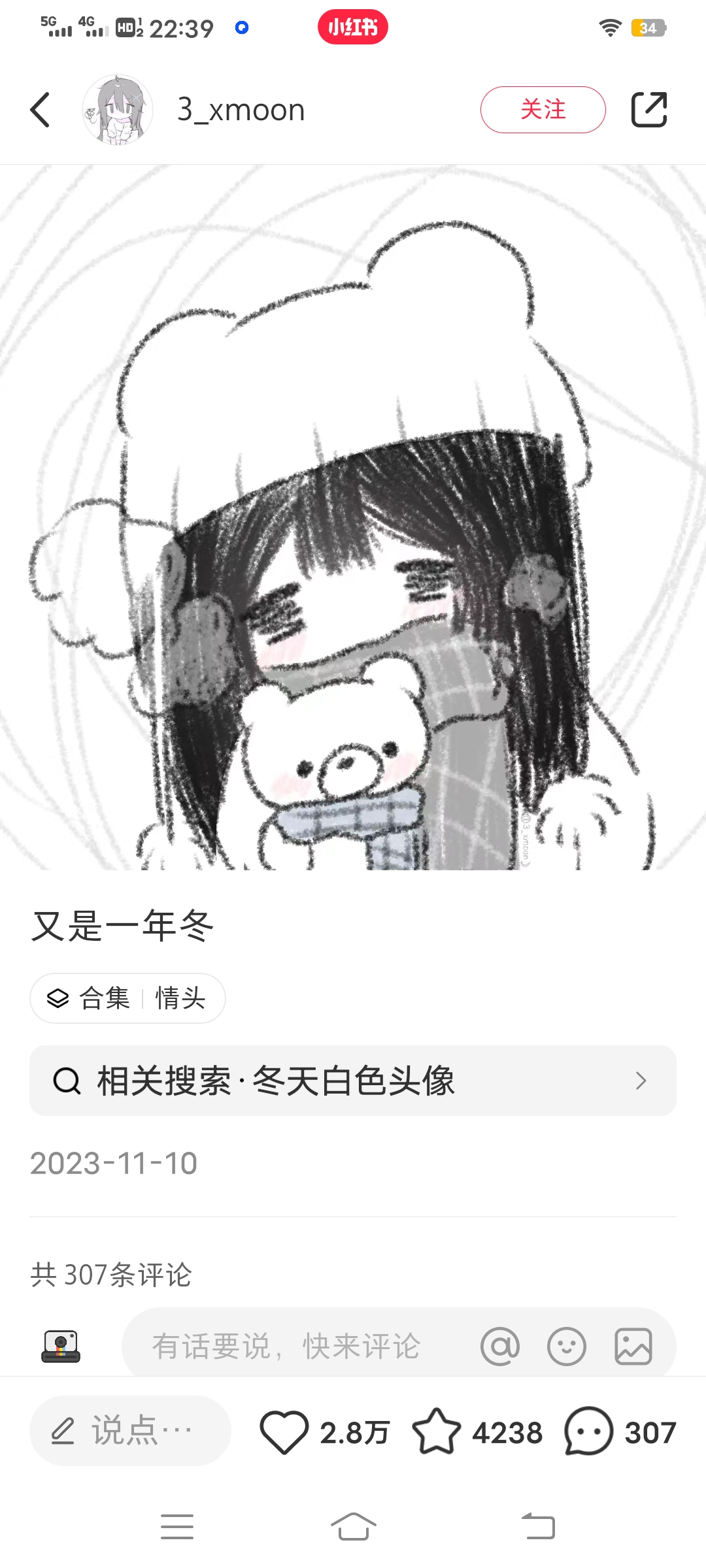706x1568 pixels.
Task: Follow the user by tapping 关注
Action: pyautogui.click(x=543, y=109)
